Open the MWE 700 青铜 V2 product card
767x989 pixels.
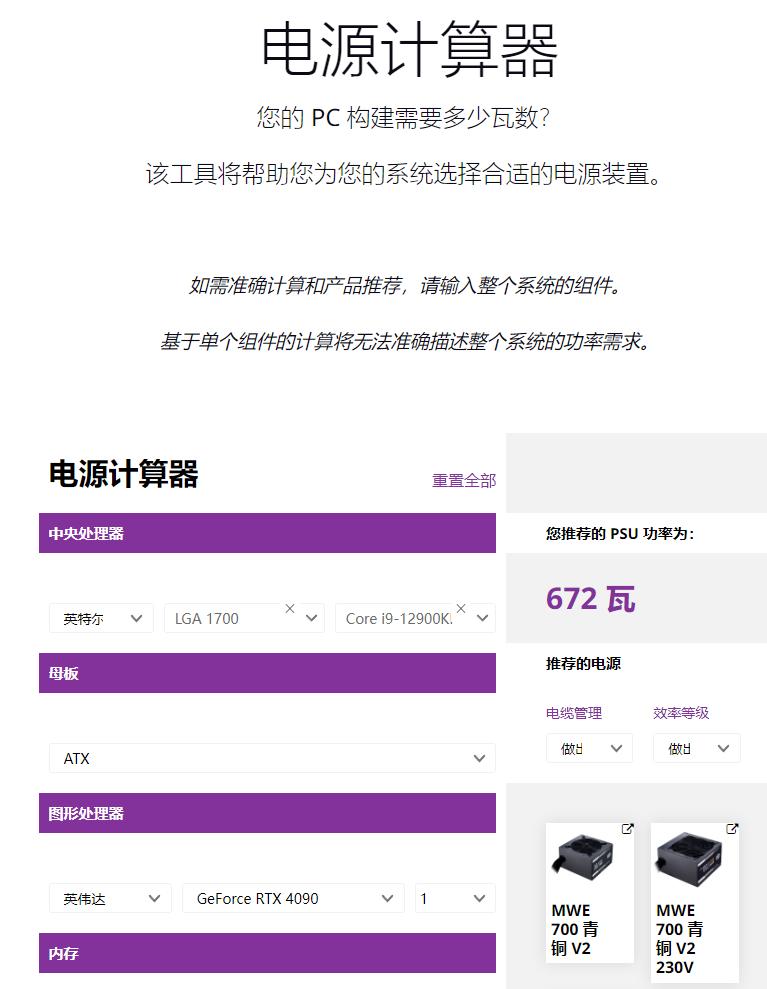tap(590, 892)
